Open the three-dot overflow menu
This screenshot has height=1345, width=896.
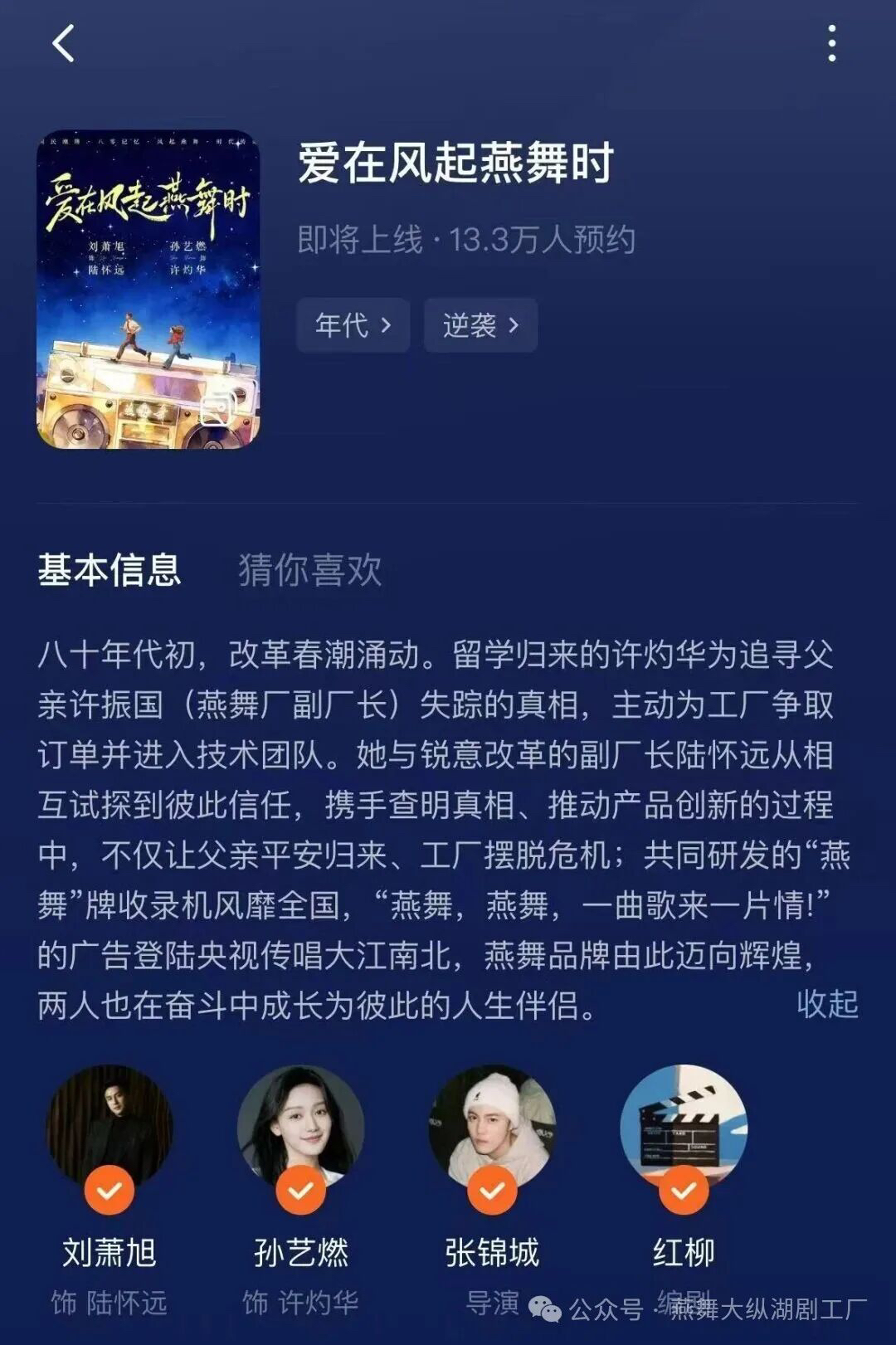pos(831,43)
